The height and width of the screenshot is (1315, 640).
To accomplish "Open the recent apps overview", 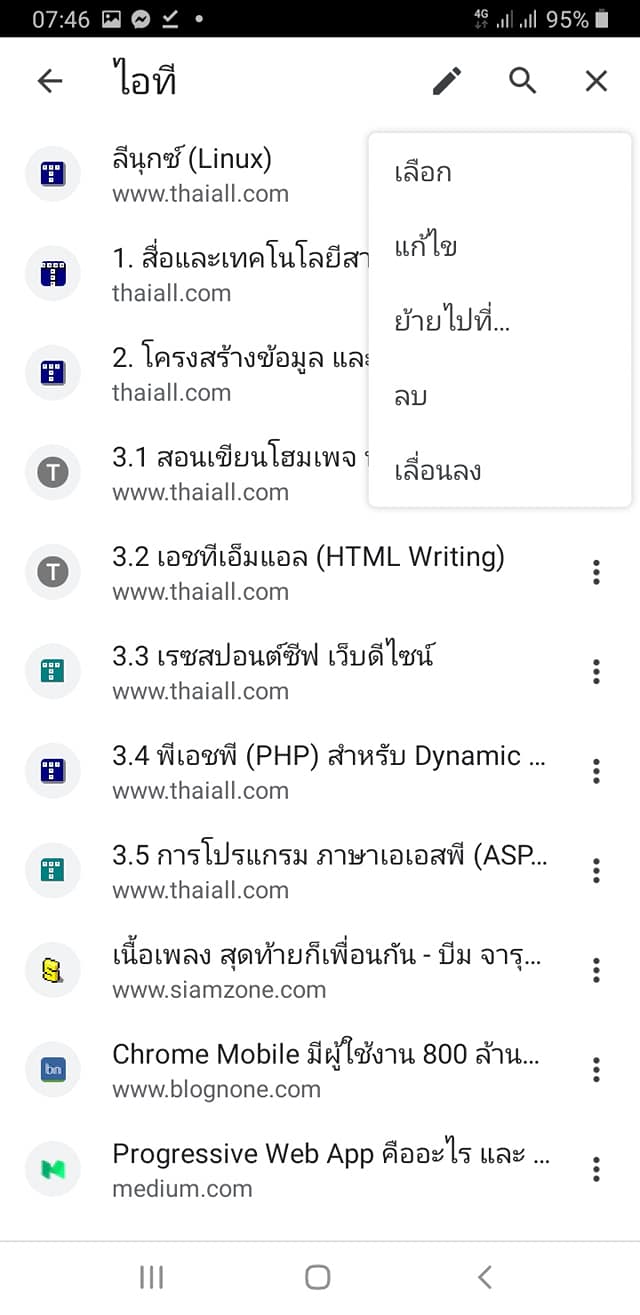I will click(x=152, y=1276).
